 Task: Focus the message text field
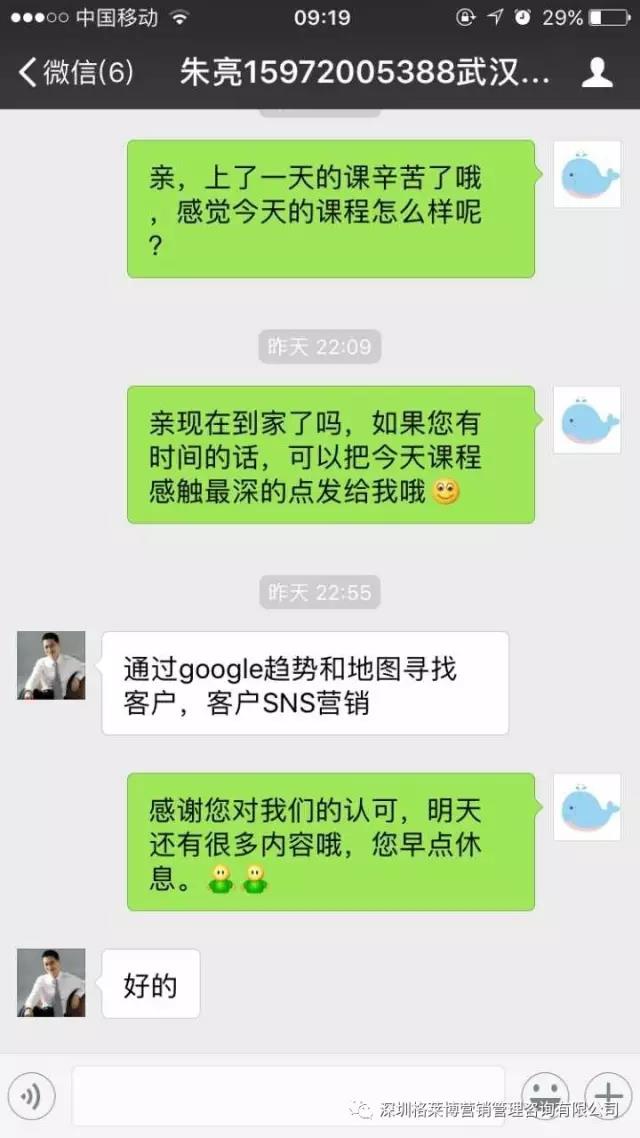pyautogui.click(x=288, y=1097)
